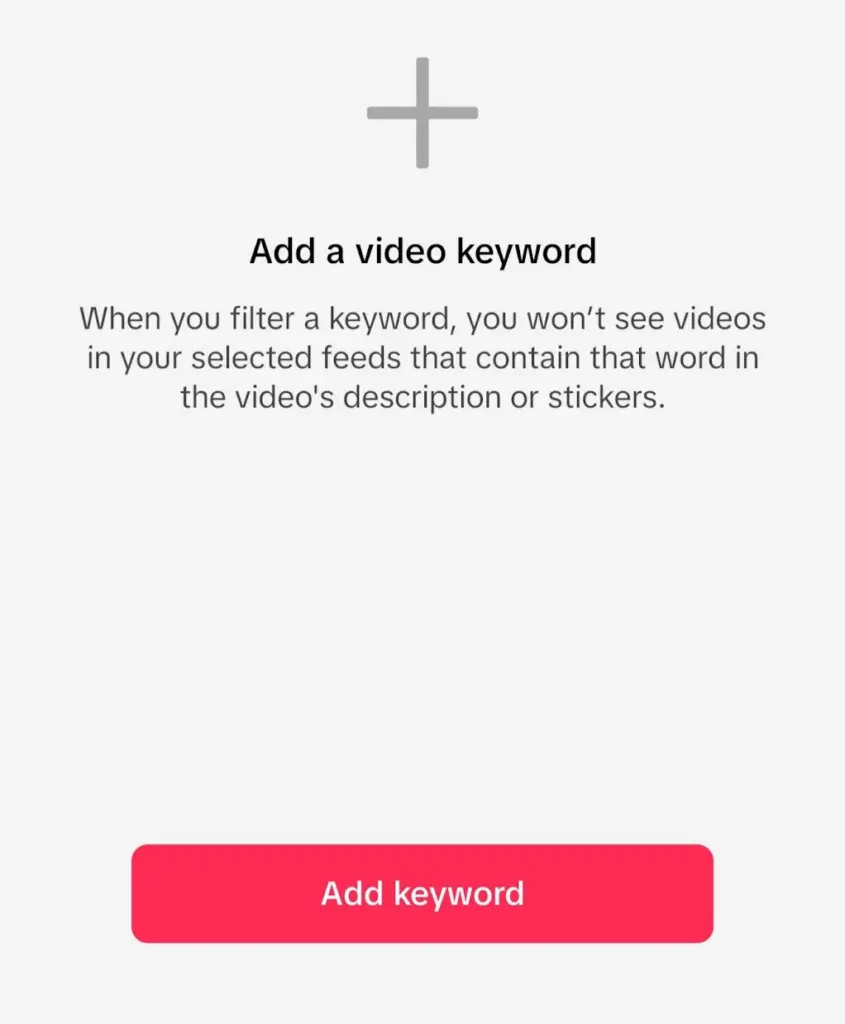The image size is (845, 1024).
Task: Click the Add keyword button label text
Action: point(422,893)
